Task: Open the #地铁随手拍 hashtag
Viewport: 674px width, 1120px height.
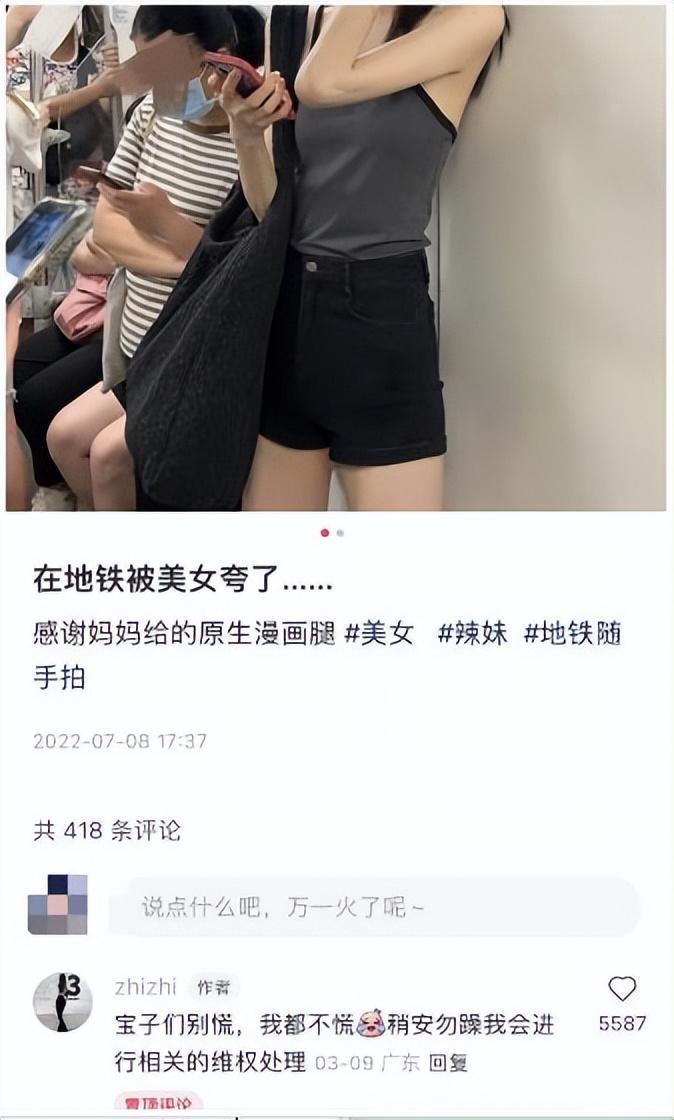Action: [328, 655]
